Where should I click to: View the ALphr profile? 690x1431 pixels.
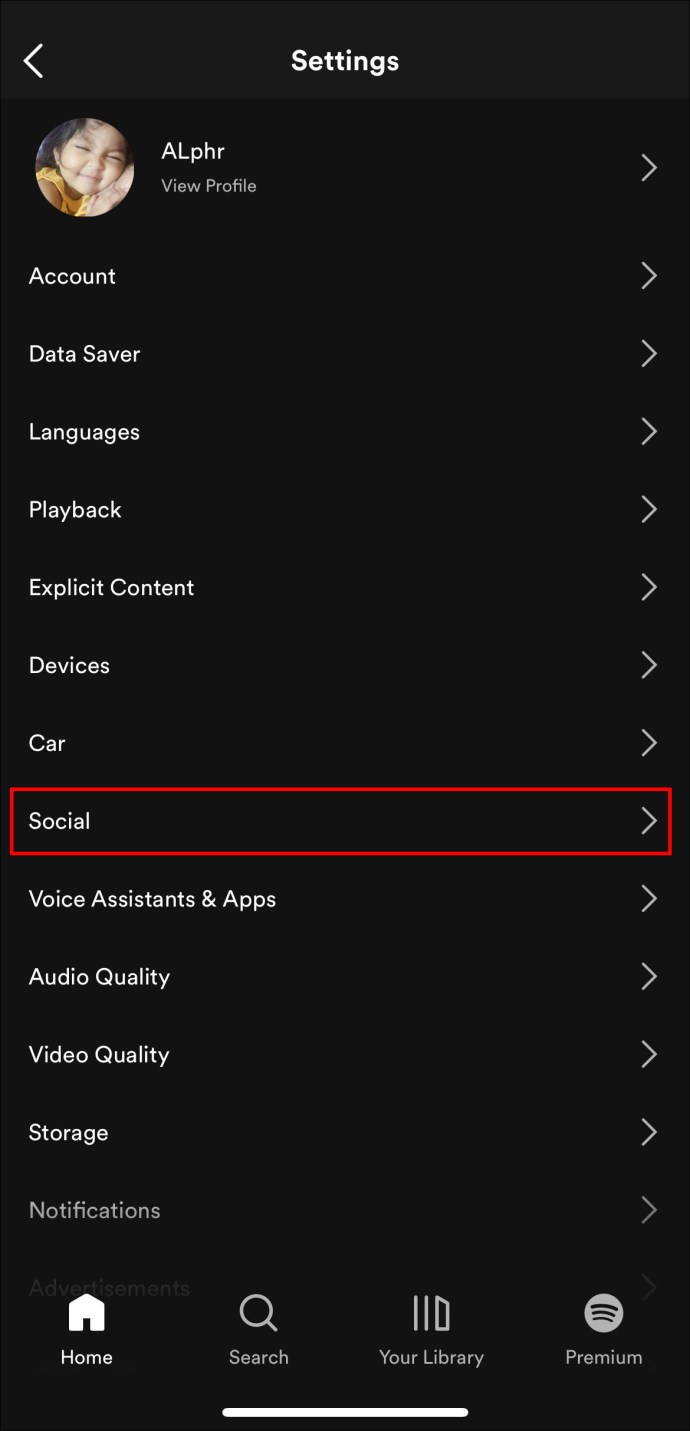pos(208,167)
